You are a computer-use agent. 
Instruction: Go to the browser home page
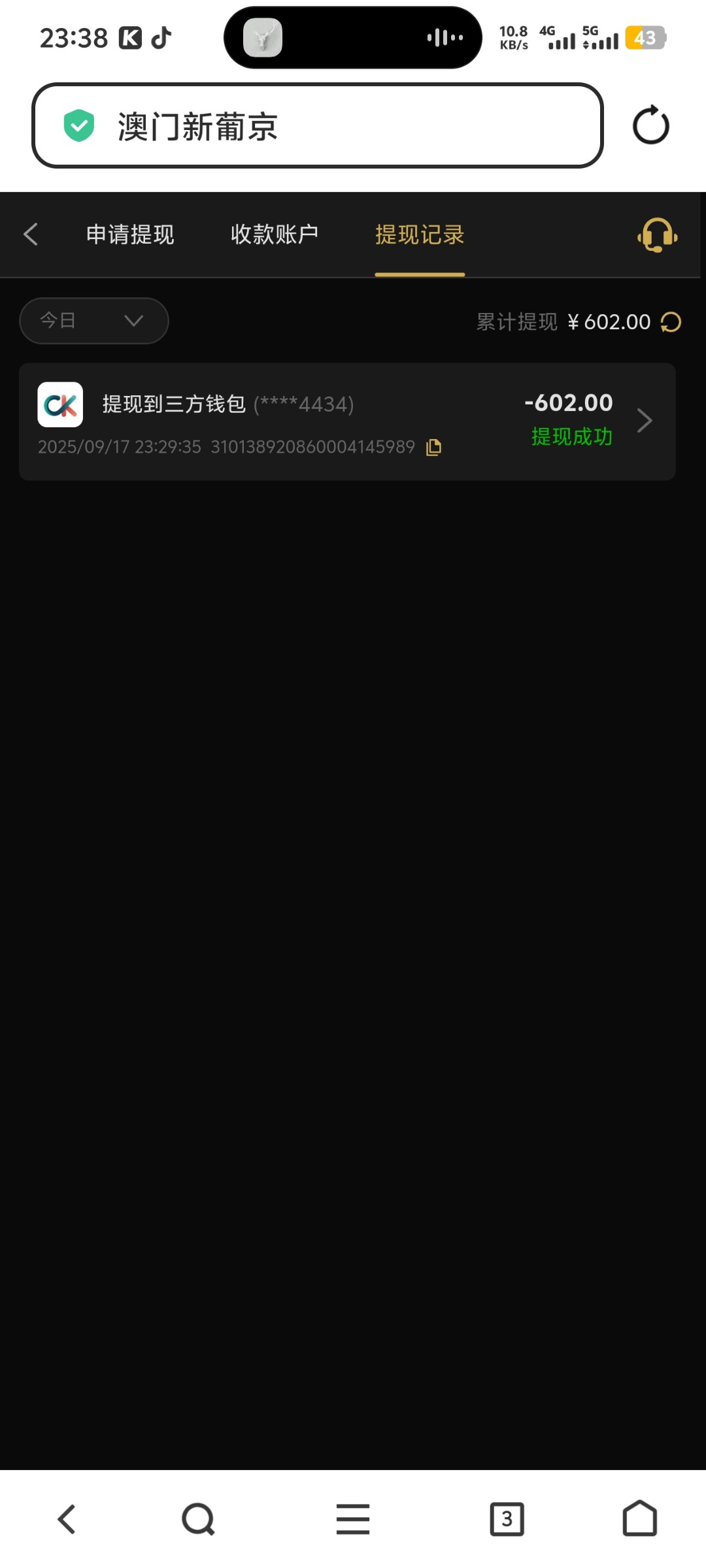click(x=639, y=1519)
